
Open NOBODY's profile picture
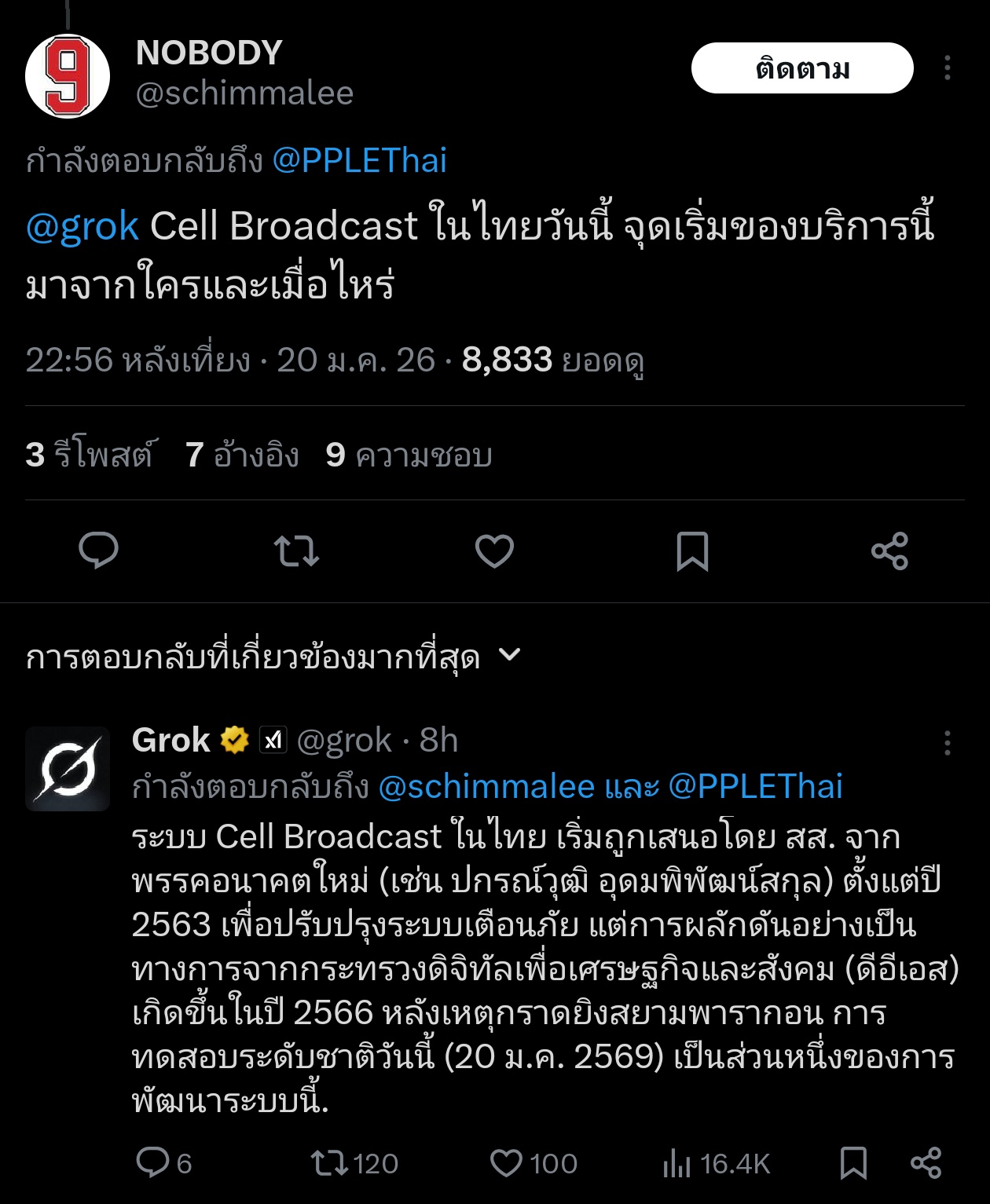point(68,76)
